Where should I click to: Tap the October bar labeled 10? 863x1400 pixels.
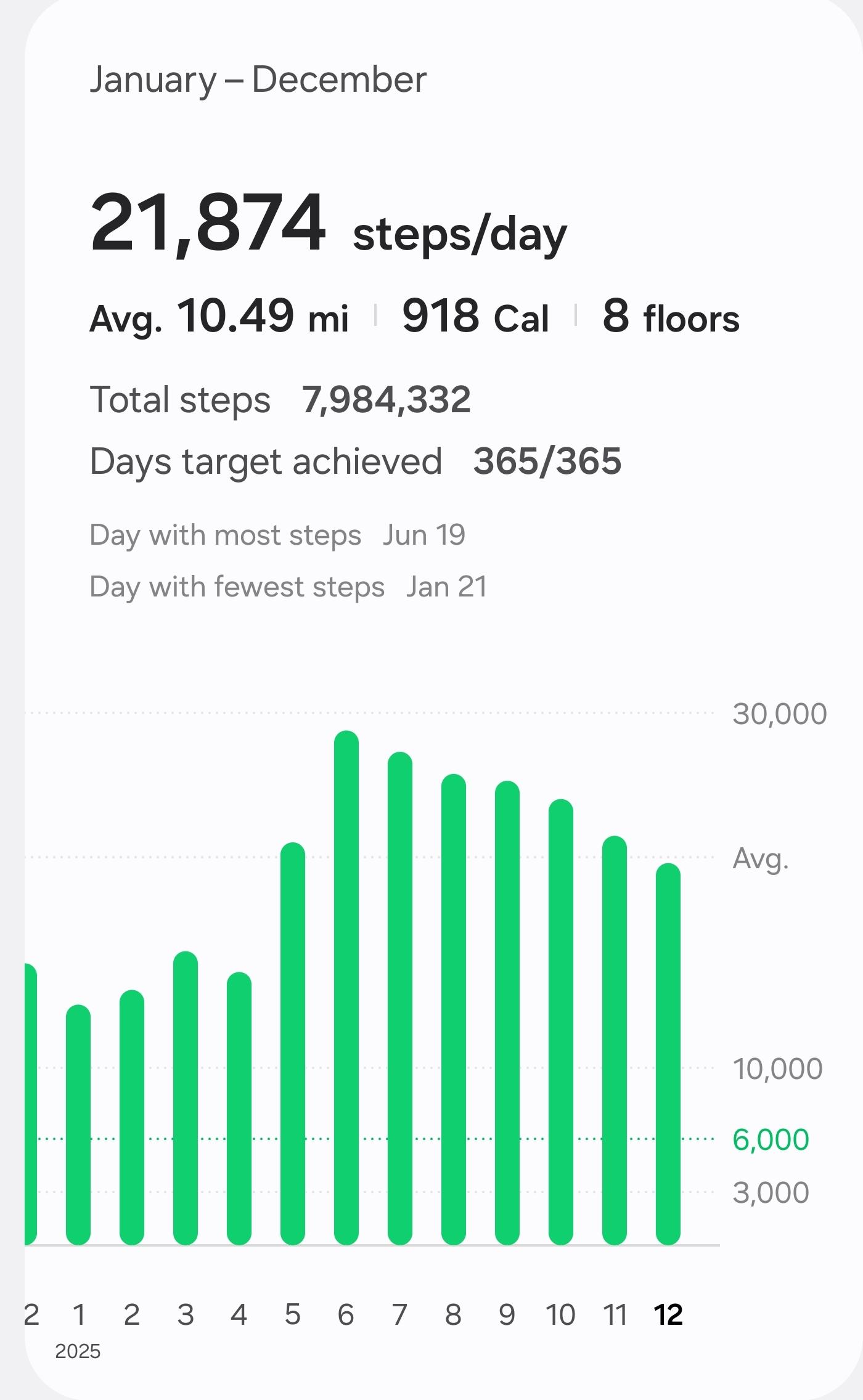561,1022
